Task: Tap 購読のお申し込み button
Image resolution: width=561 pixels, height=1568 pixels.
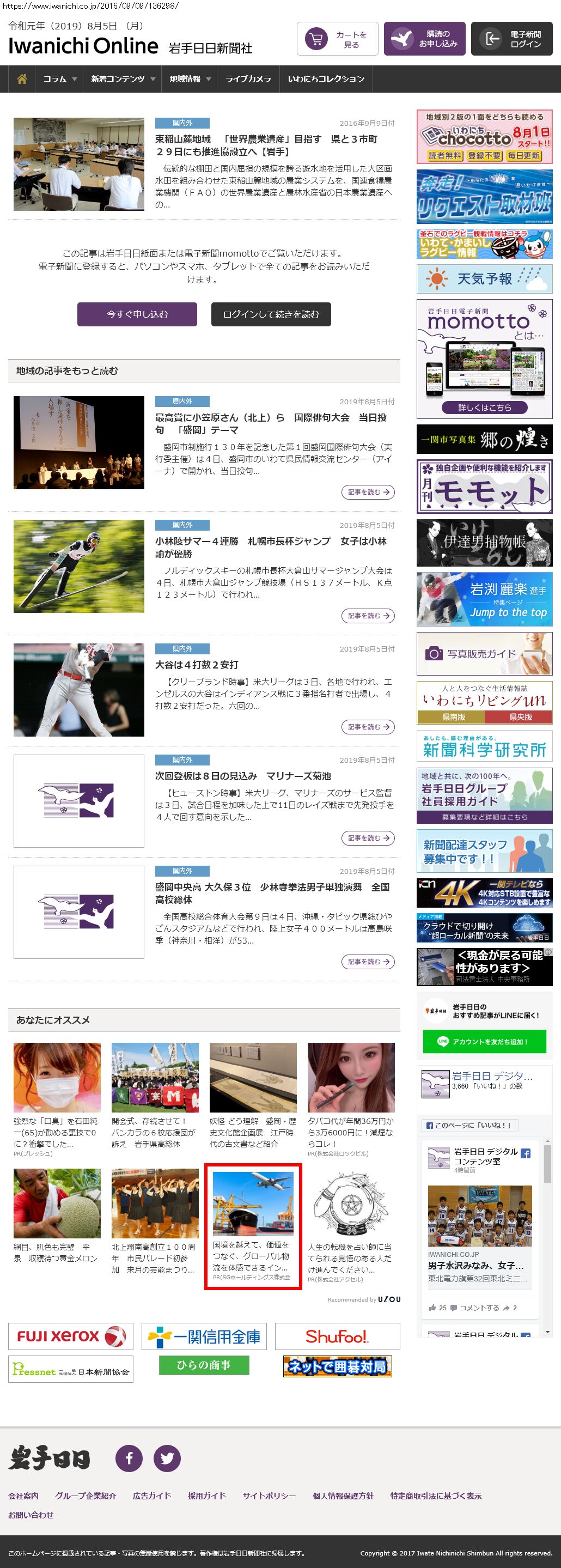Action: [425, 39]
